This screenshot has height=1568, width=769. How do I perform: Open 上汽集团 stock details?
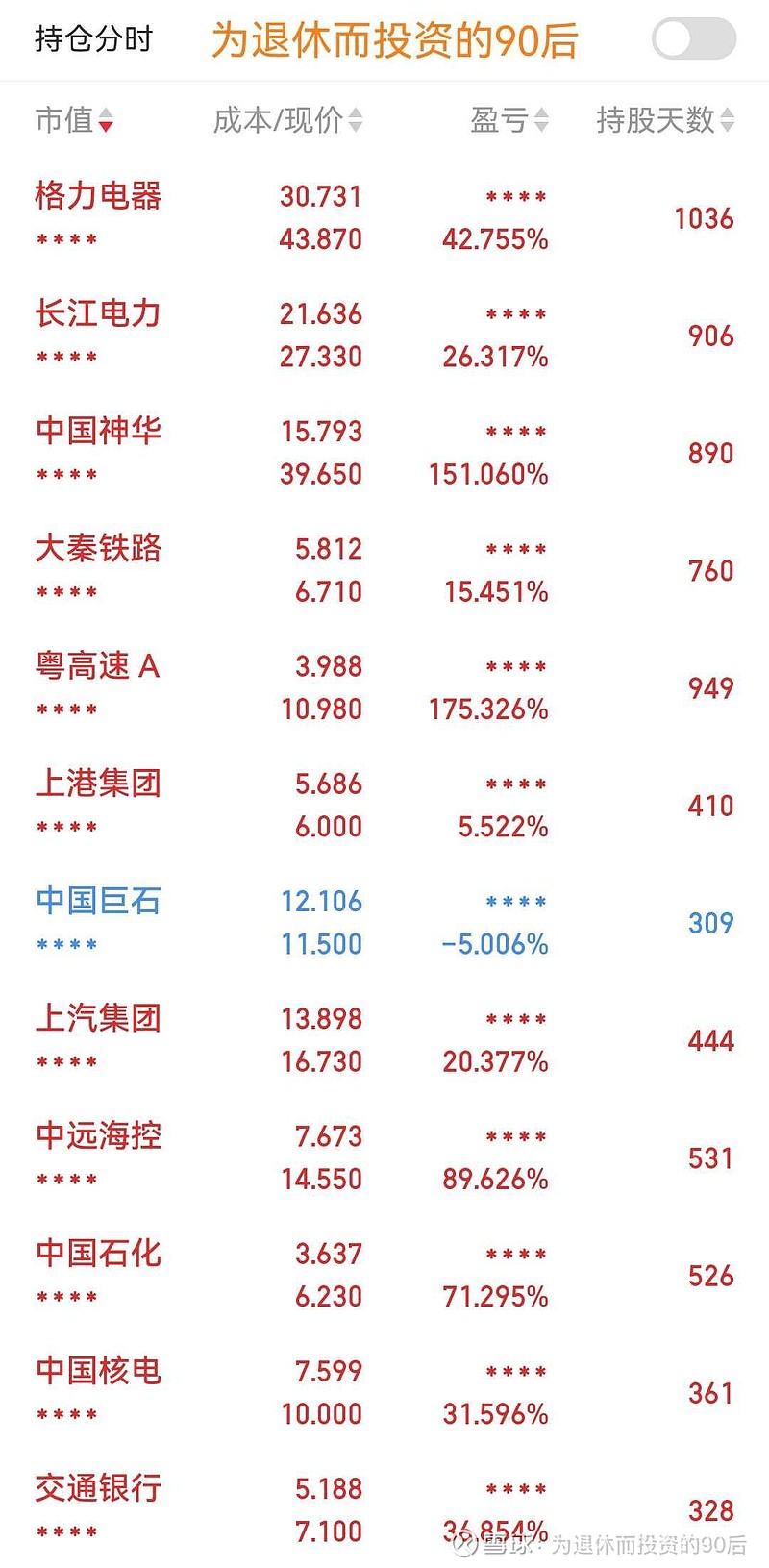[384, 1040]
